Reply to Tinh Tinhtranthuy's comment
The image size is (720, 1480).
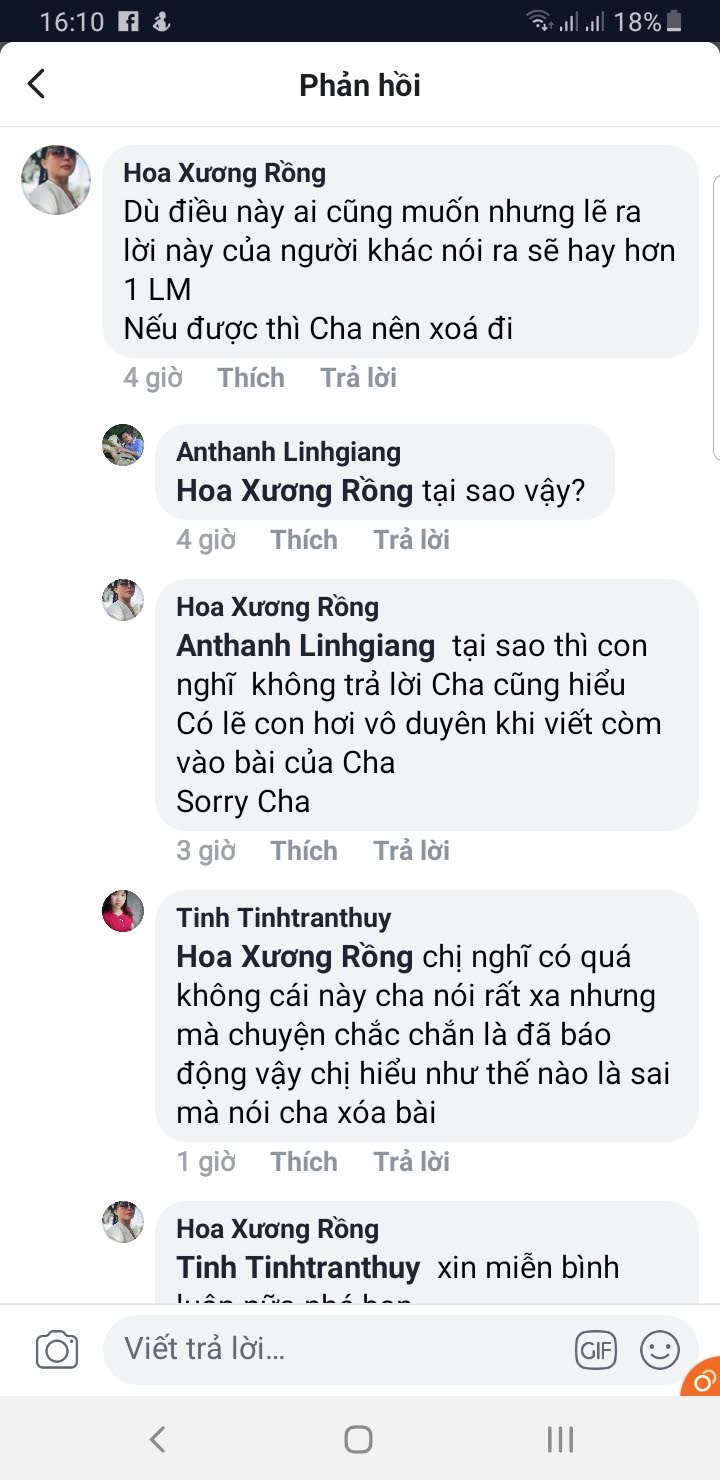pyautogui.click(x=411, y=1161)
